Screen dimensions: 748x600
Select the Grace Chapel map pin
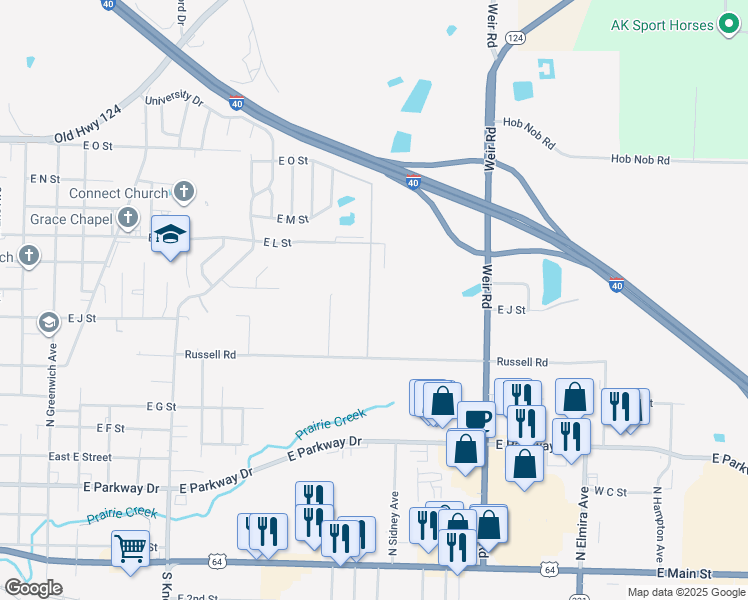(127, 216)
